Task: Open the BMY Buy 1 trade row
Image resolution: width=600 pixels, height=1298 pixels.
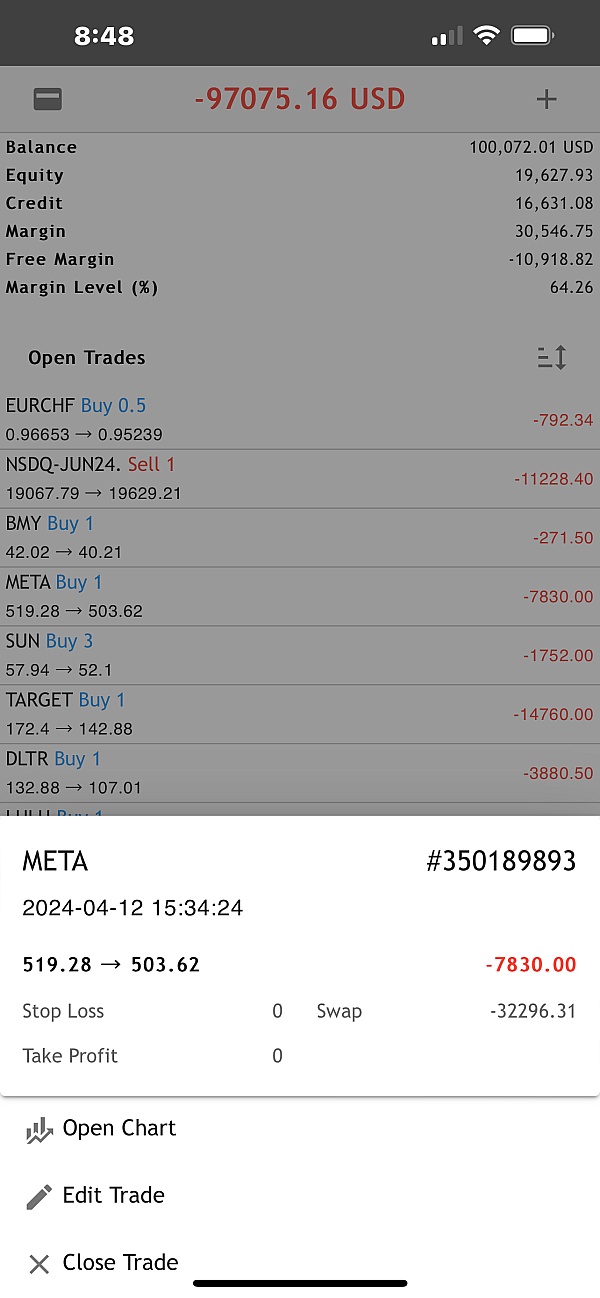Action: pyautogui.click(x=300, y=538)
